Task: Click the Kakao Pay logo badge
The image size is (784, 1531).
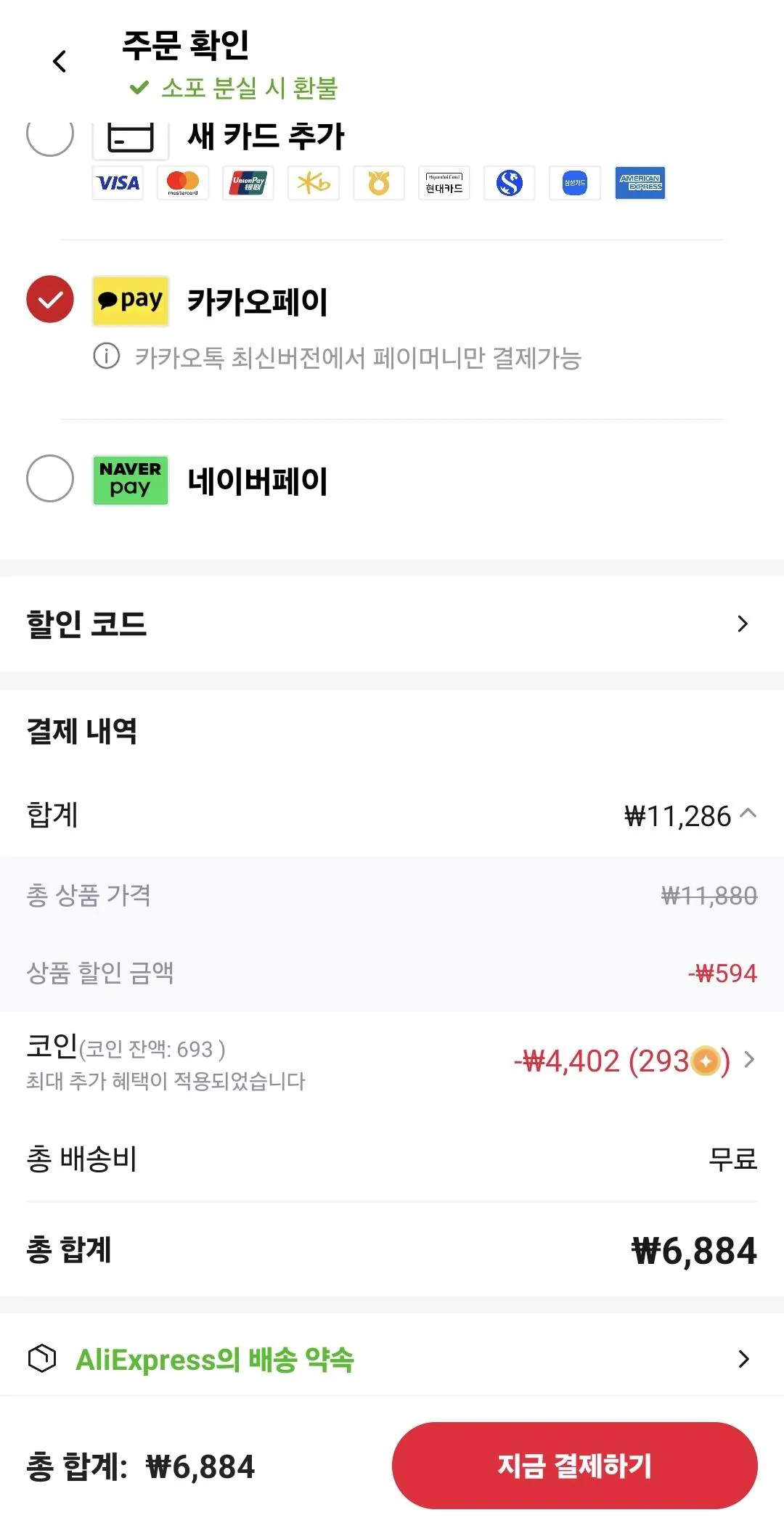Action: point(130,301)
